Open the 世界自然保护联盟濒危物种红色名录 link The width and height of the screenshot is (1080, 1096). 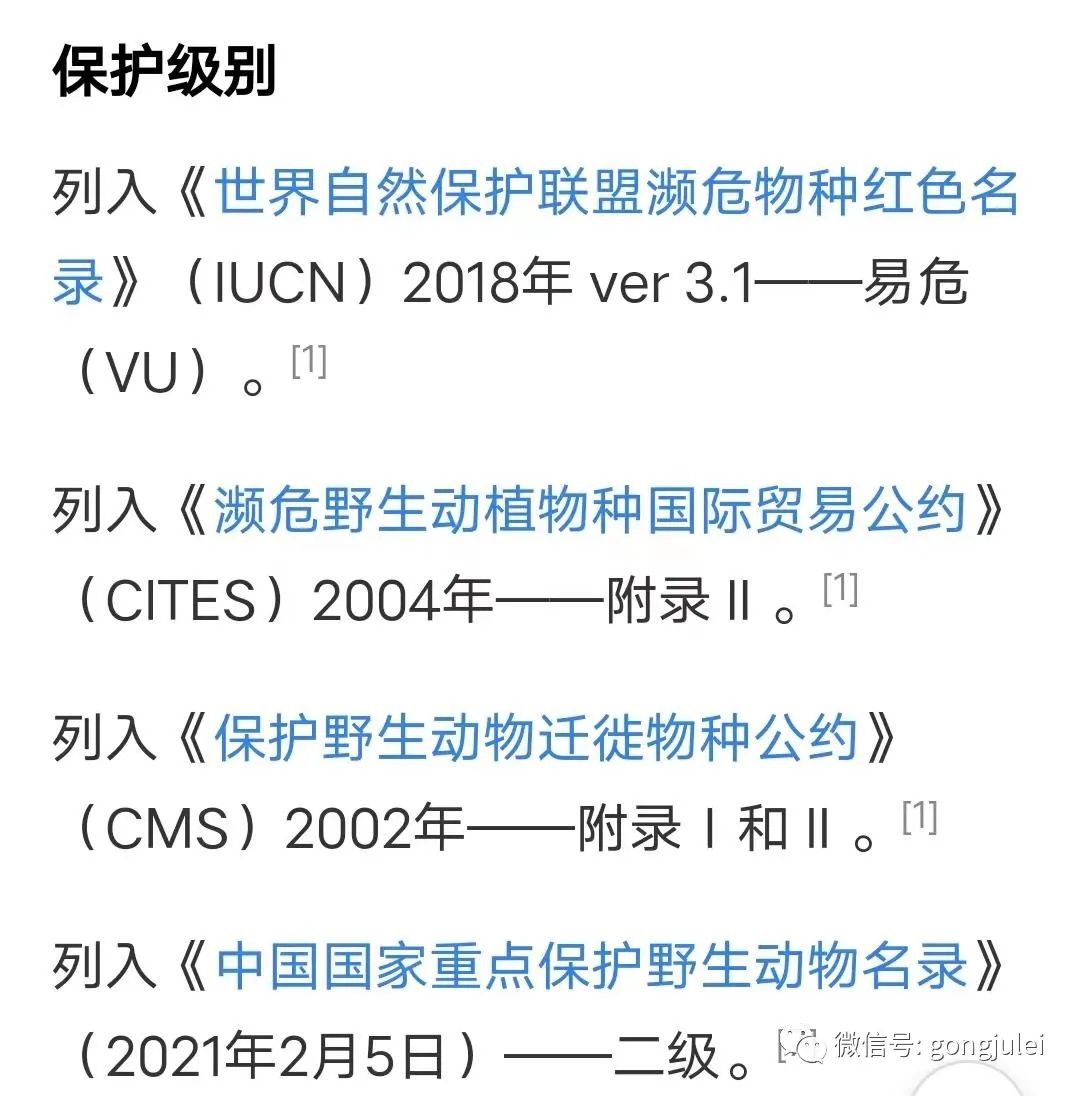(x=616, y=192)
